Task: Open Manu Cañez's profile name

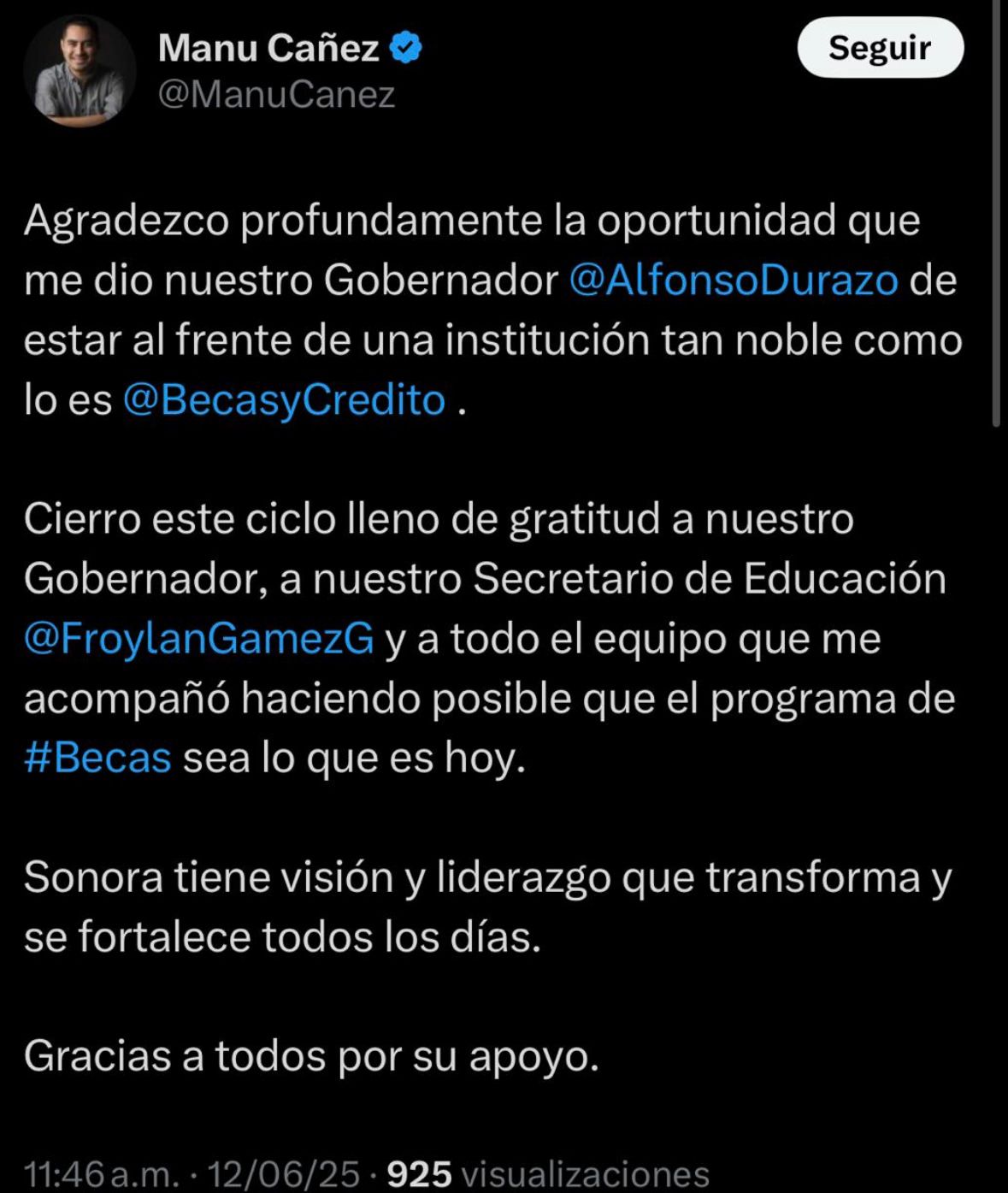Action: (268, 48)
